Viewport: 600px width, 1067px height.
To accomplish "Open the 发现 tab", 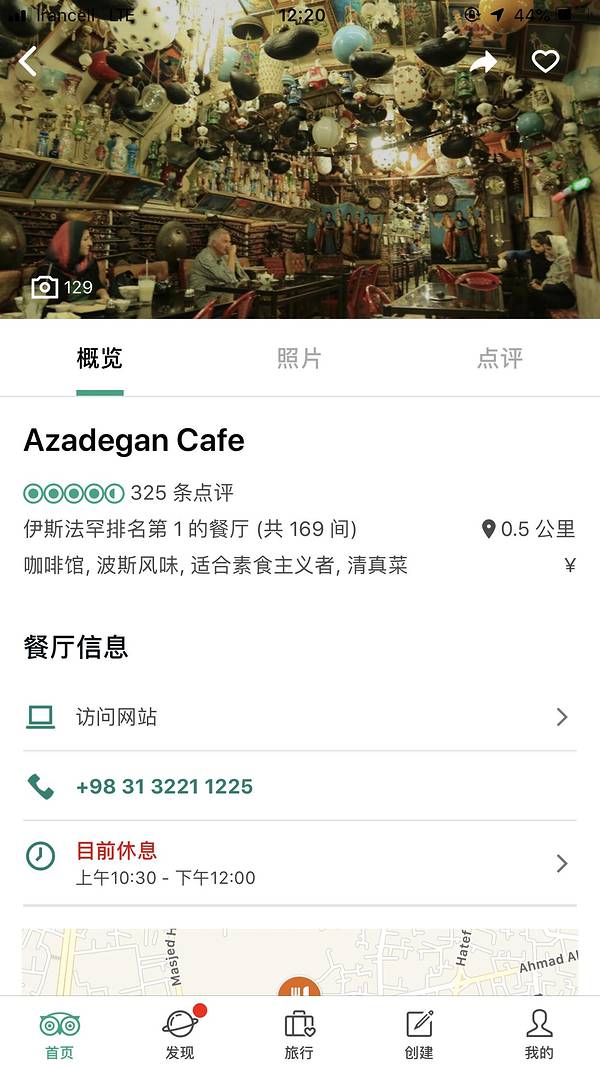I will click(x=180, y=1034).
